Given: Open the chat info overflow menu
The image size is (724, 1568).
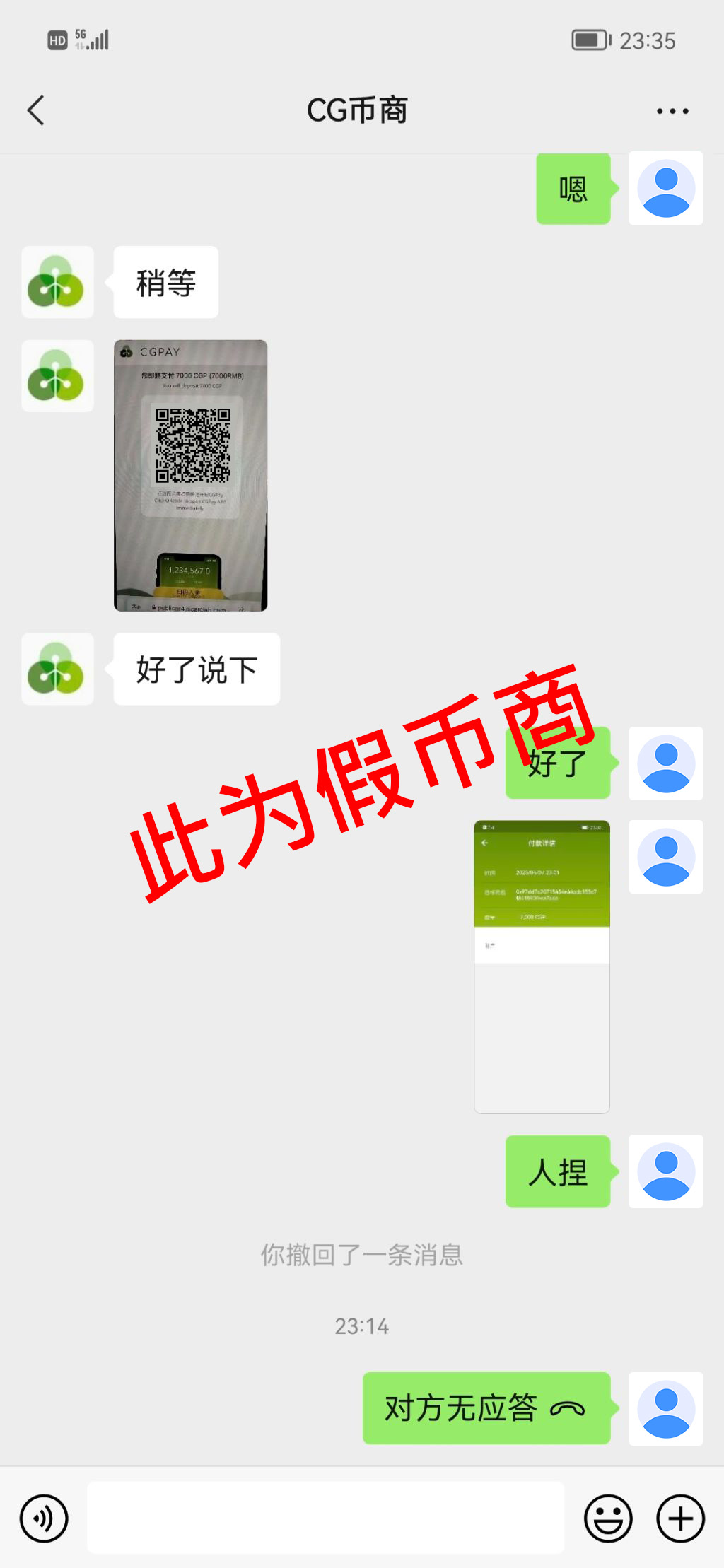Looking at the screenshot, I should click(672, 111).
